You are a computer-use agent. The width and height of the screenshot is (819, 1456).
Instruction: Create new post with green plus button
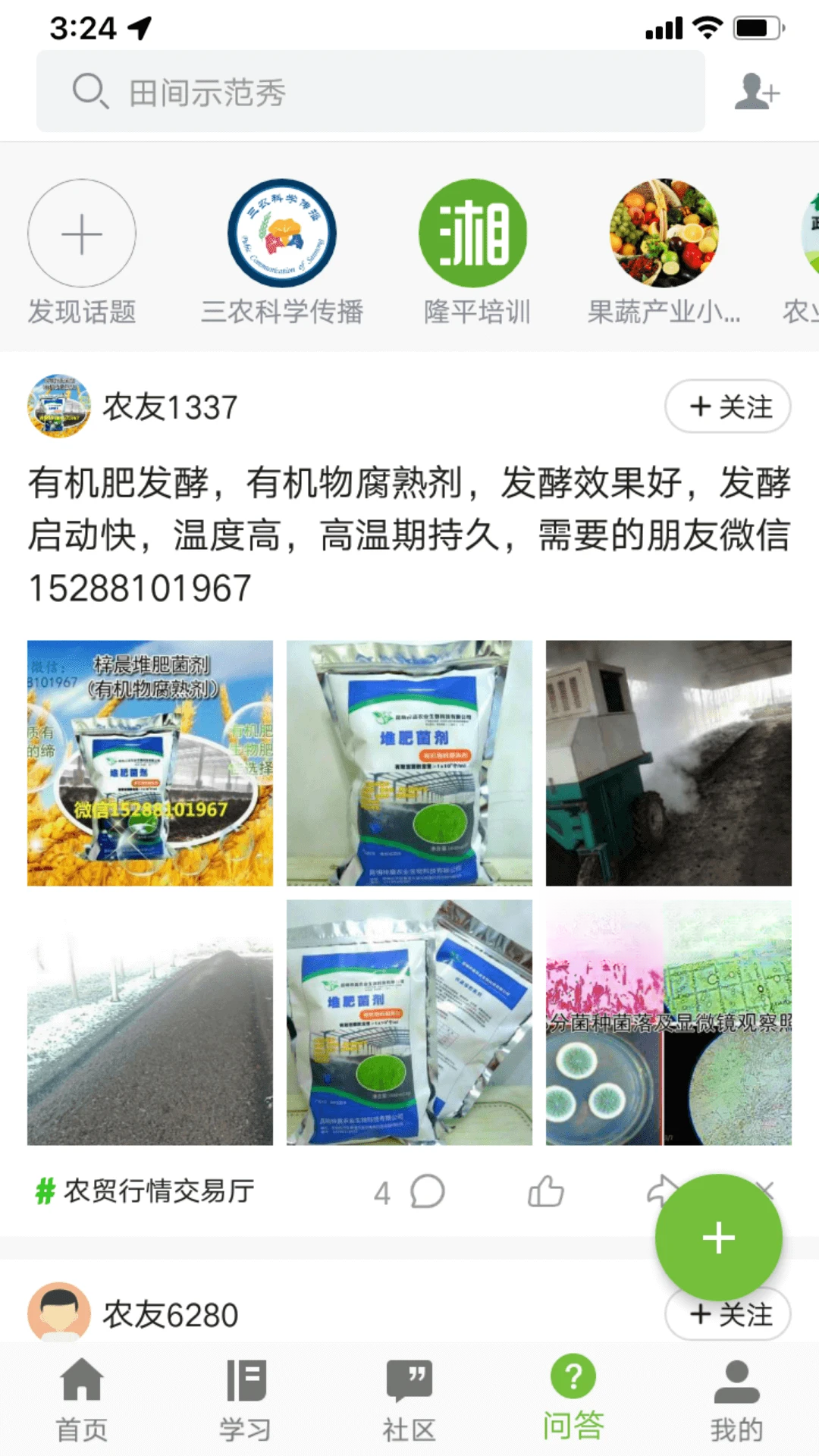point(719,1238)
